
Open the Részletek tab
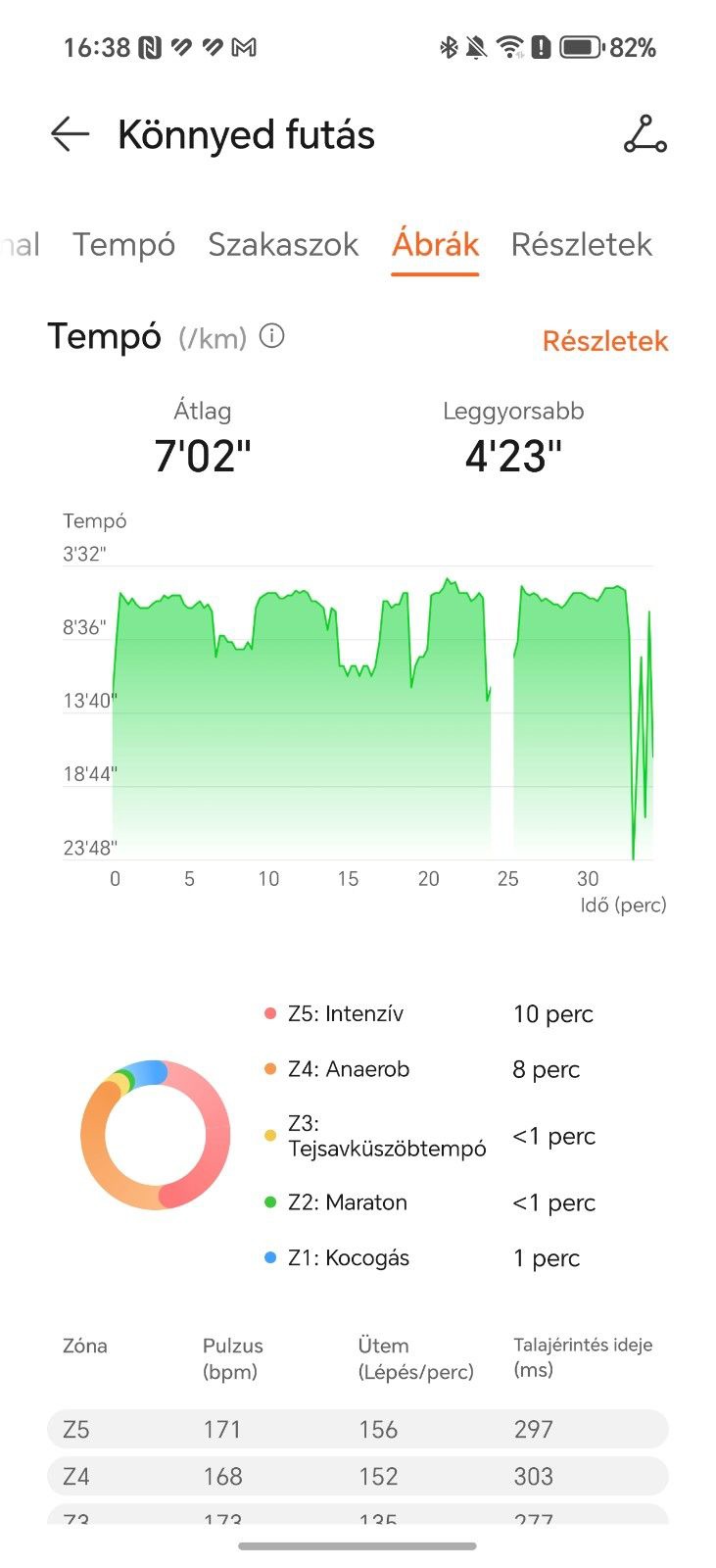pyautogui.click(x=581, y=245)
